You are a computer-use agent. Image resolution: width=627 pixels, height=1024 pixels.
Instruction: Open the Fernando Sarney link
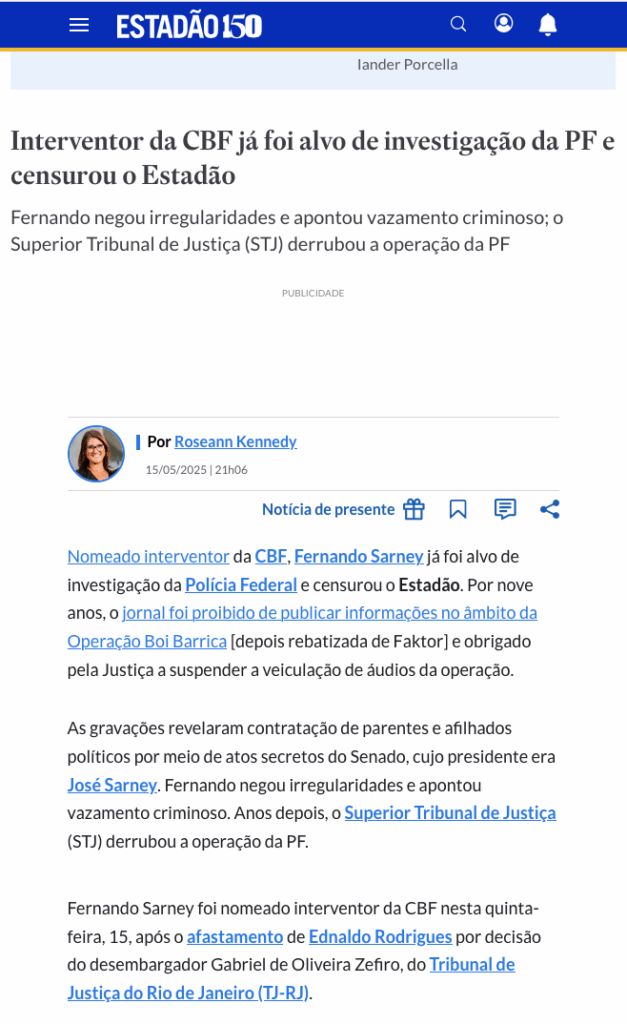tap(358, 556)
